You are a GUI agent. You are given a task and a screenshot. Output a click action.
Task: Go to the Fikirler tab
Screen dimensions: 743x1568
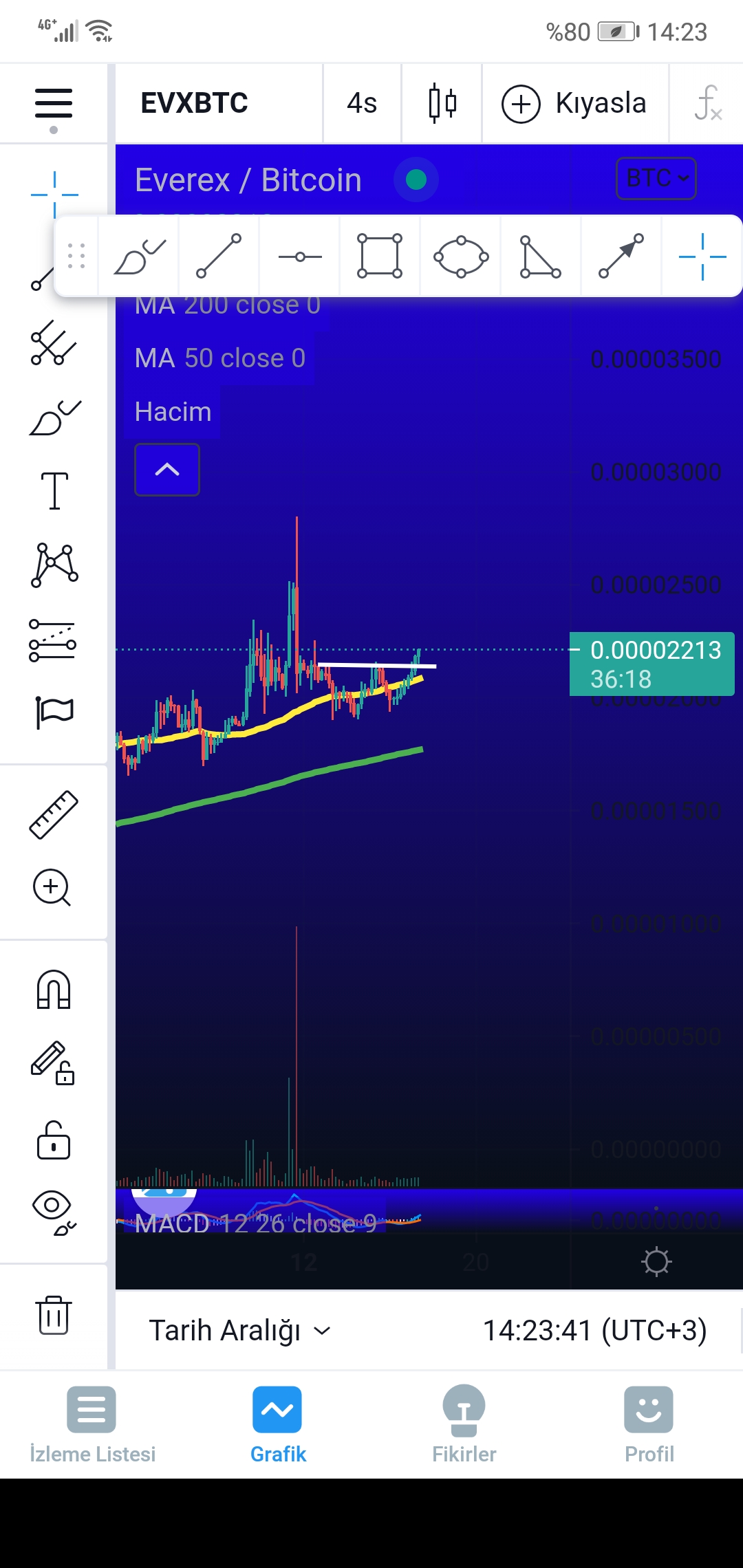pyautogui.click(x=464, y=1424)
